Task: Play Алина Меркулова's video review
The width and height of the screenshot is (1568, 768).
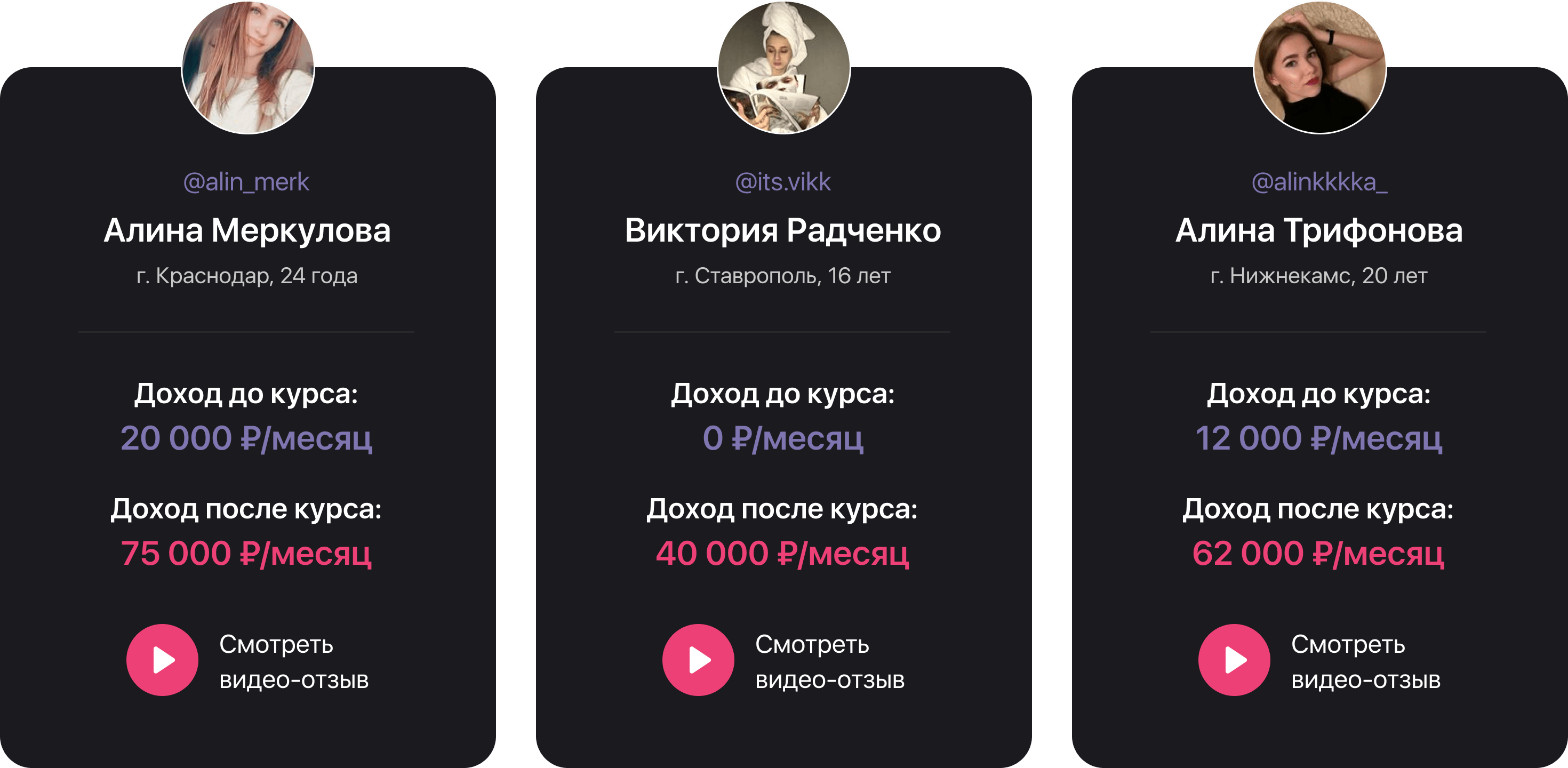Action: pyautogui.click(x=162, y=660)
